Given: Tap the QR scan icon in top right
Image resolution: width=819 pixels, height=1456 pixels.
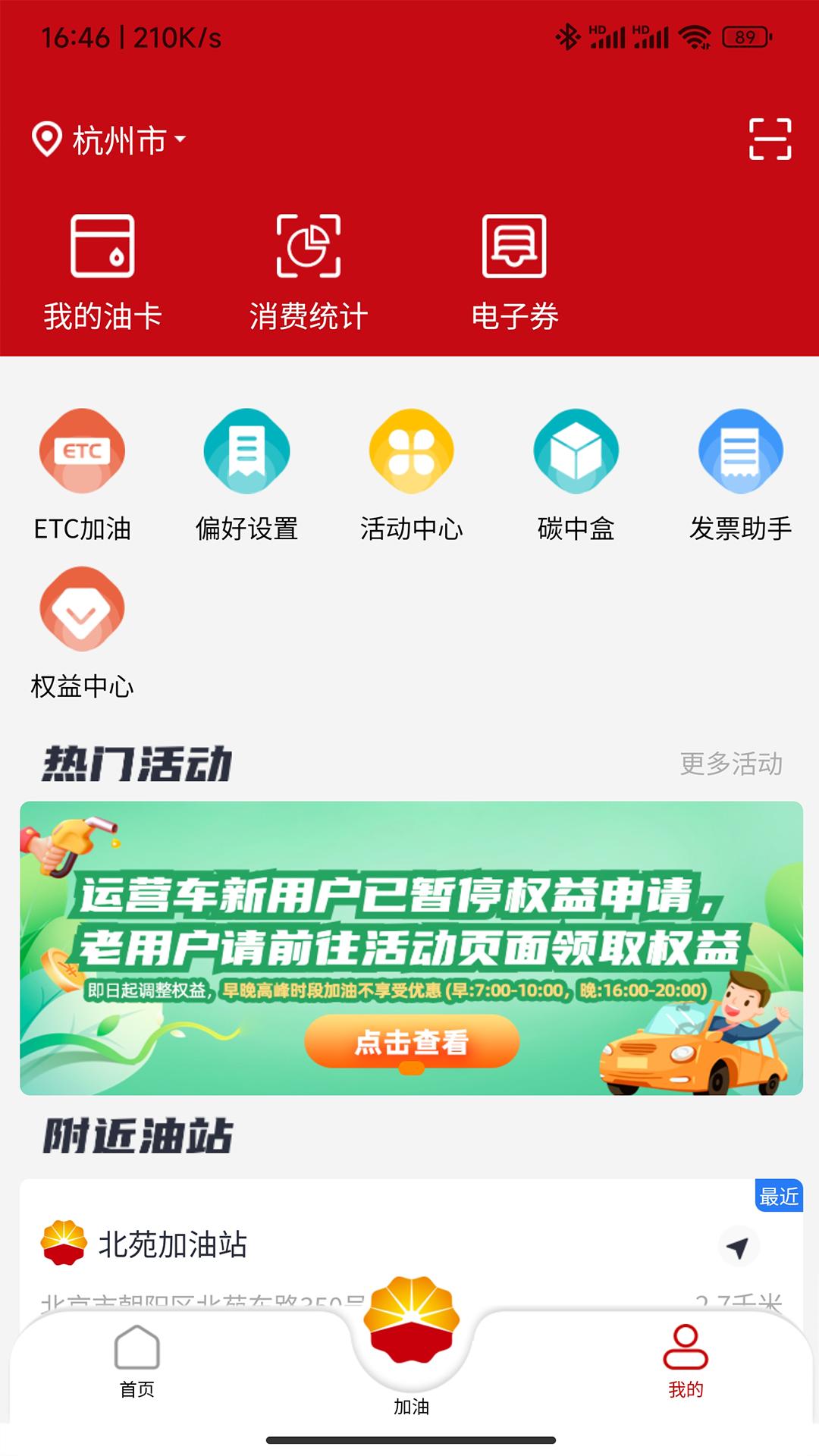Looking at the screenshot, I should [771, 140].
